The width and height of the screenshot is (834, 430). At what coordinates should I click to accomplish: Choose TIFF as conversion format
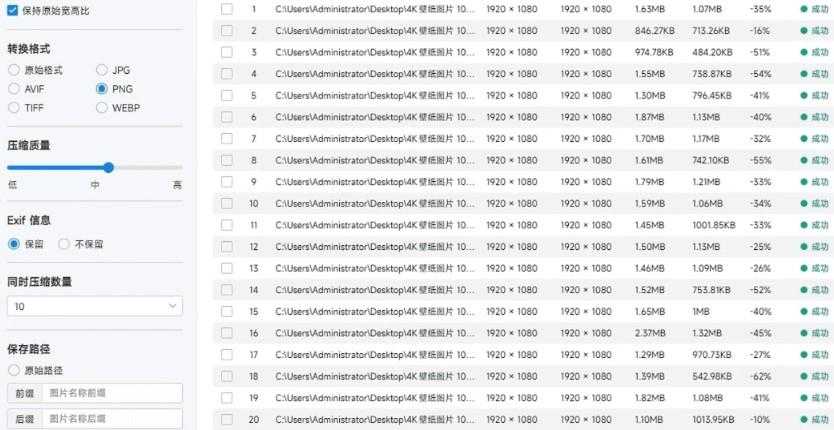tap(14, 107)
